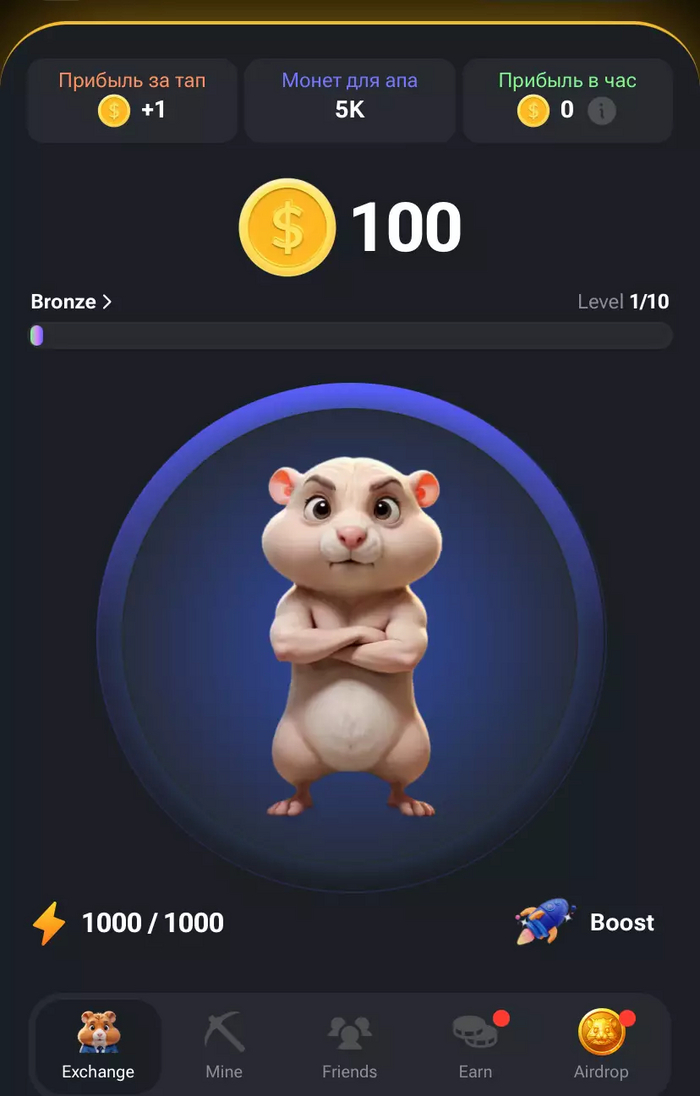Select the Exchange tab
The width and height of the screenshot is (700, 1096).
coord(98,1046)
